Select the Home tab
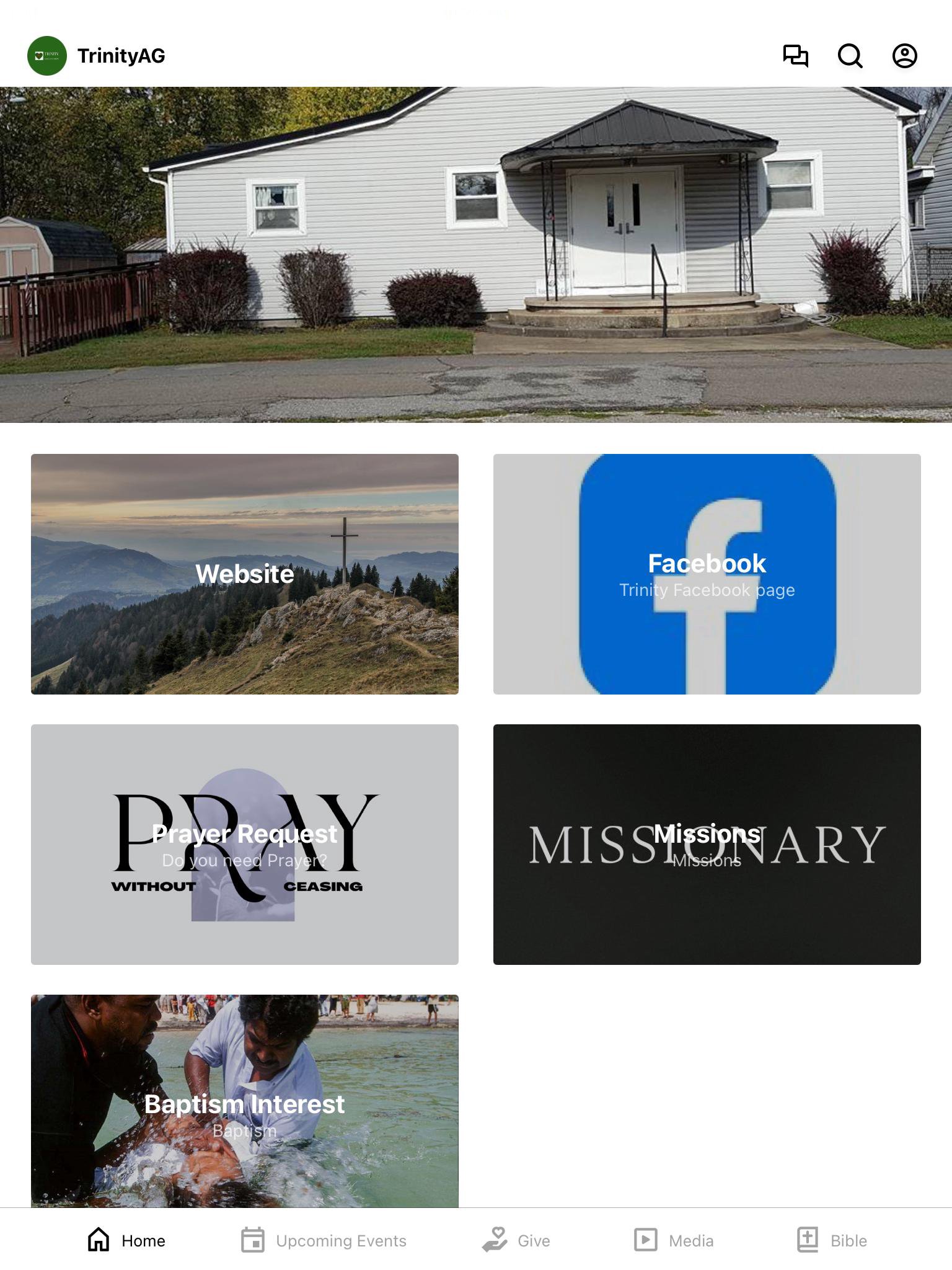Viewport: 952px width, 1270px height. 126,1240
